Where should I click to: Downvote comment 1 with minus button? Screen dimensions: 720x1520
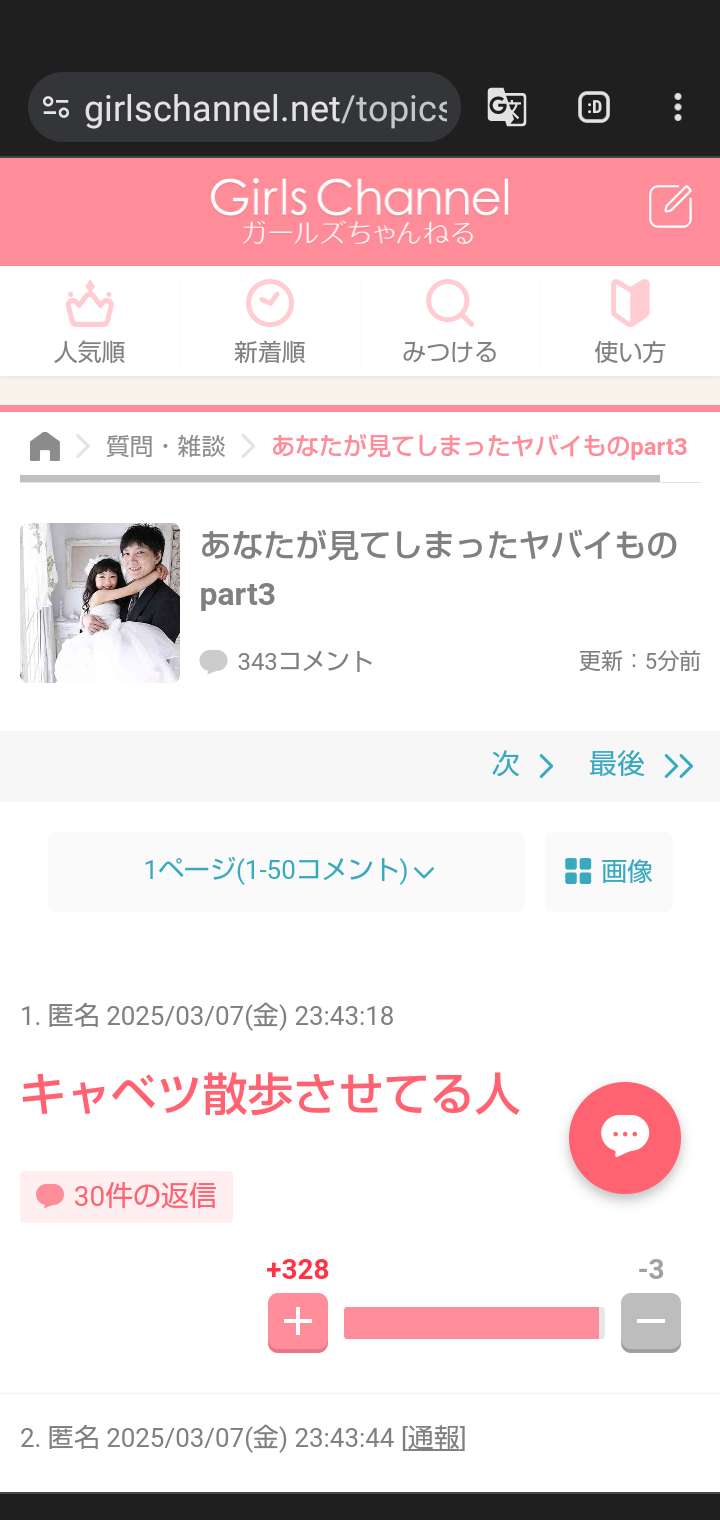651,1322
